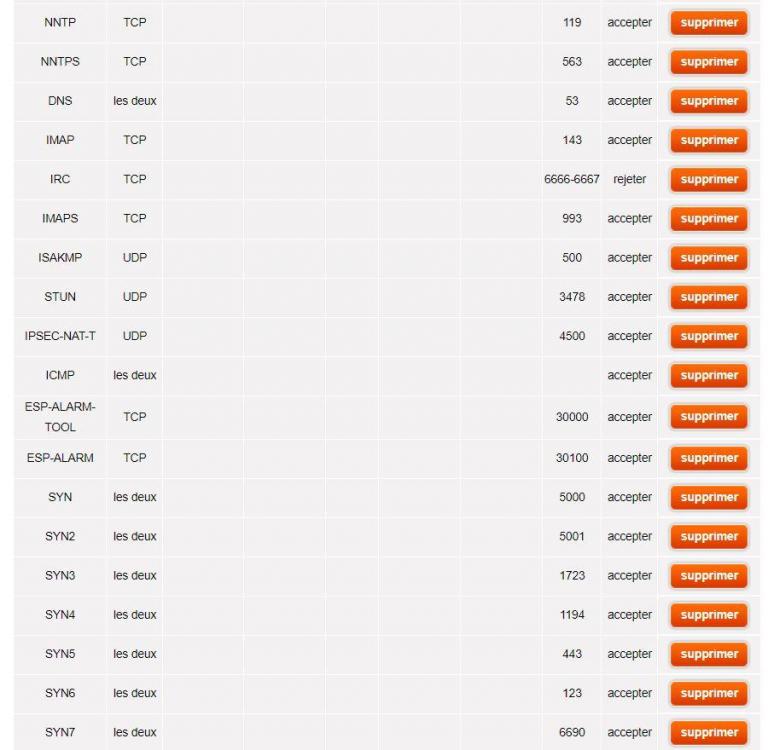Delete the rejected IRC rule

click(709, 180)
